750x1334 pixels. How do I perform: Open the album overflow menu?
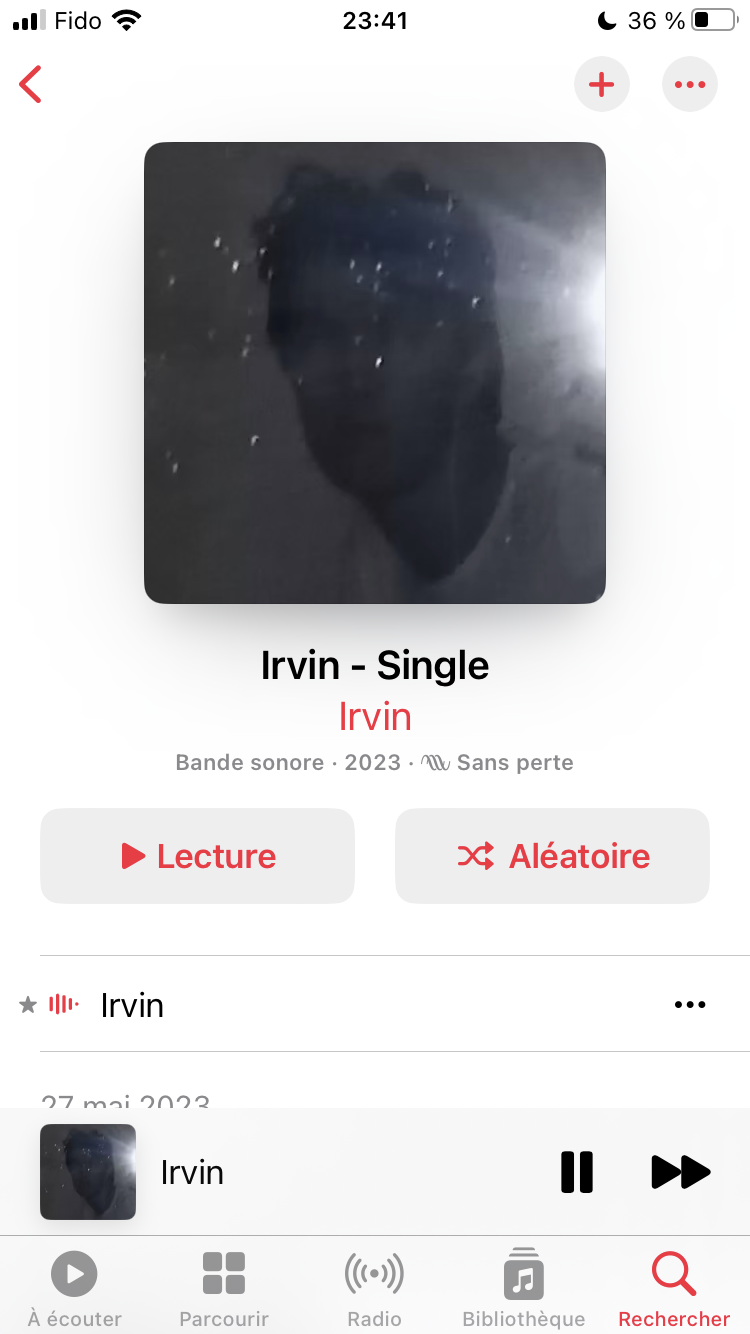[690, 85]
